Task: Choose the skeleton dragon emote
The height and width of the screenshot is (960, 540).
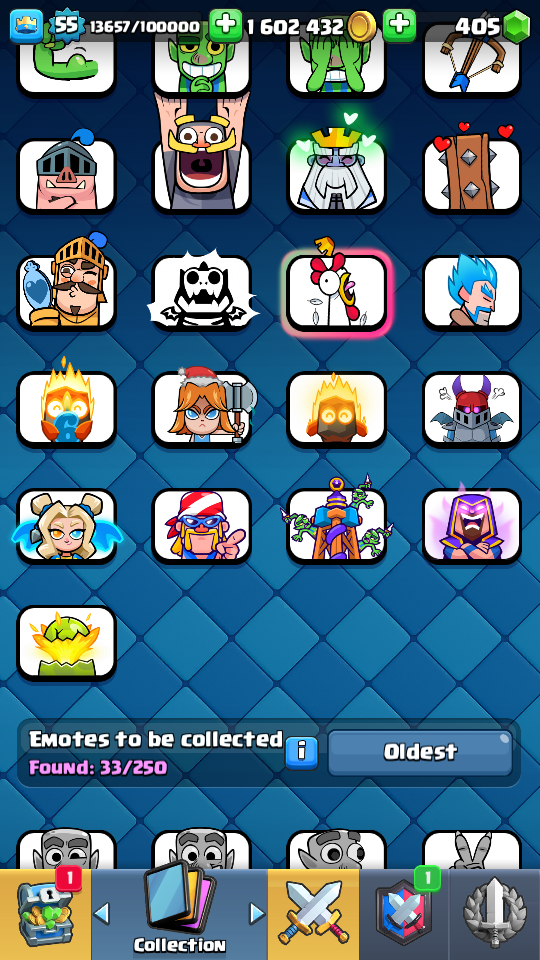Action: pos(201,292)
